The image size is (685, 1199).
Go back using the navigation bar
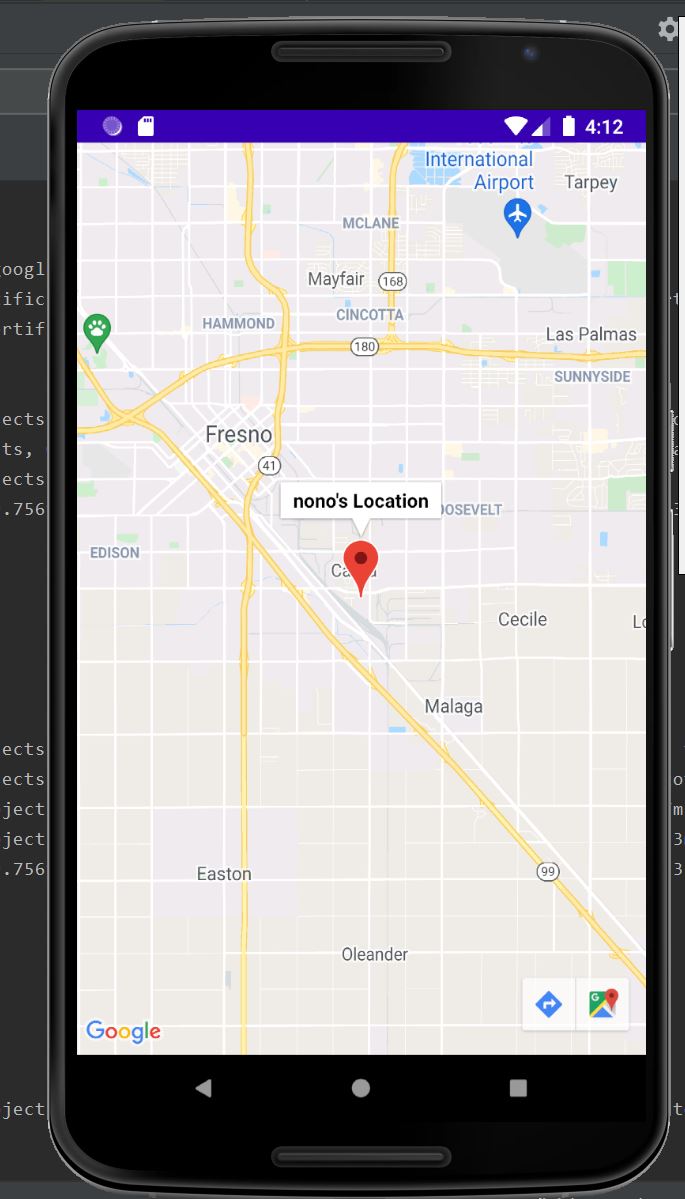[203, 1088]
